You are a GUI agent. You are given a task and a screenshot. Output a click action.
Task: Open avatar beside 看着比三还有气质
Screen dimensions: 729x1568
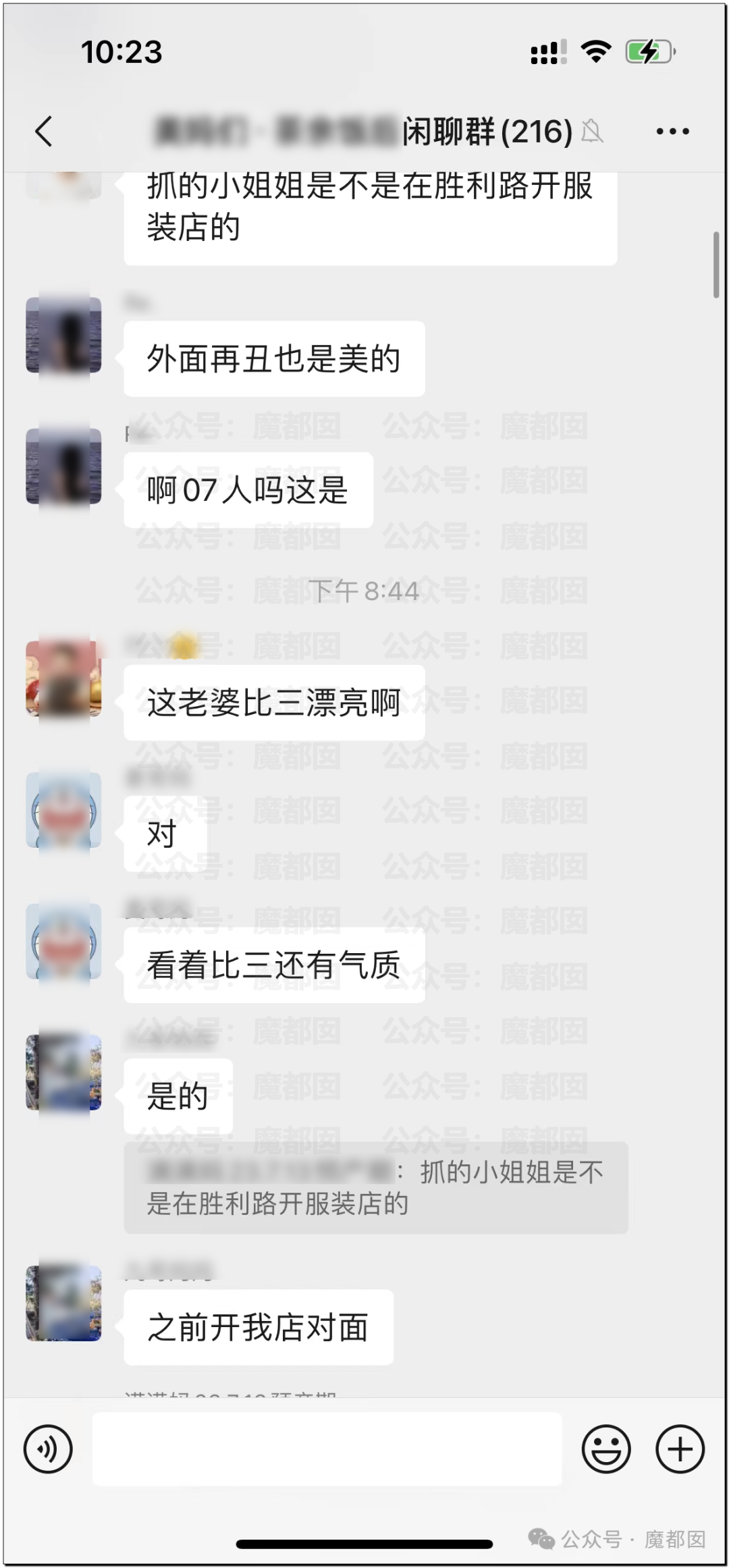[63, 941]
